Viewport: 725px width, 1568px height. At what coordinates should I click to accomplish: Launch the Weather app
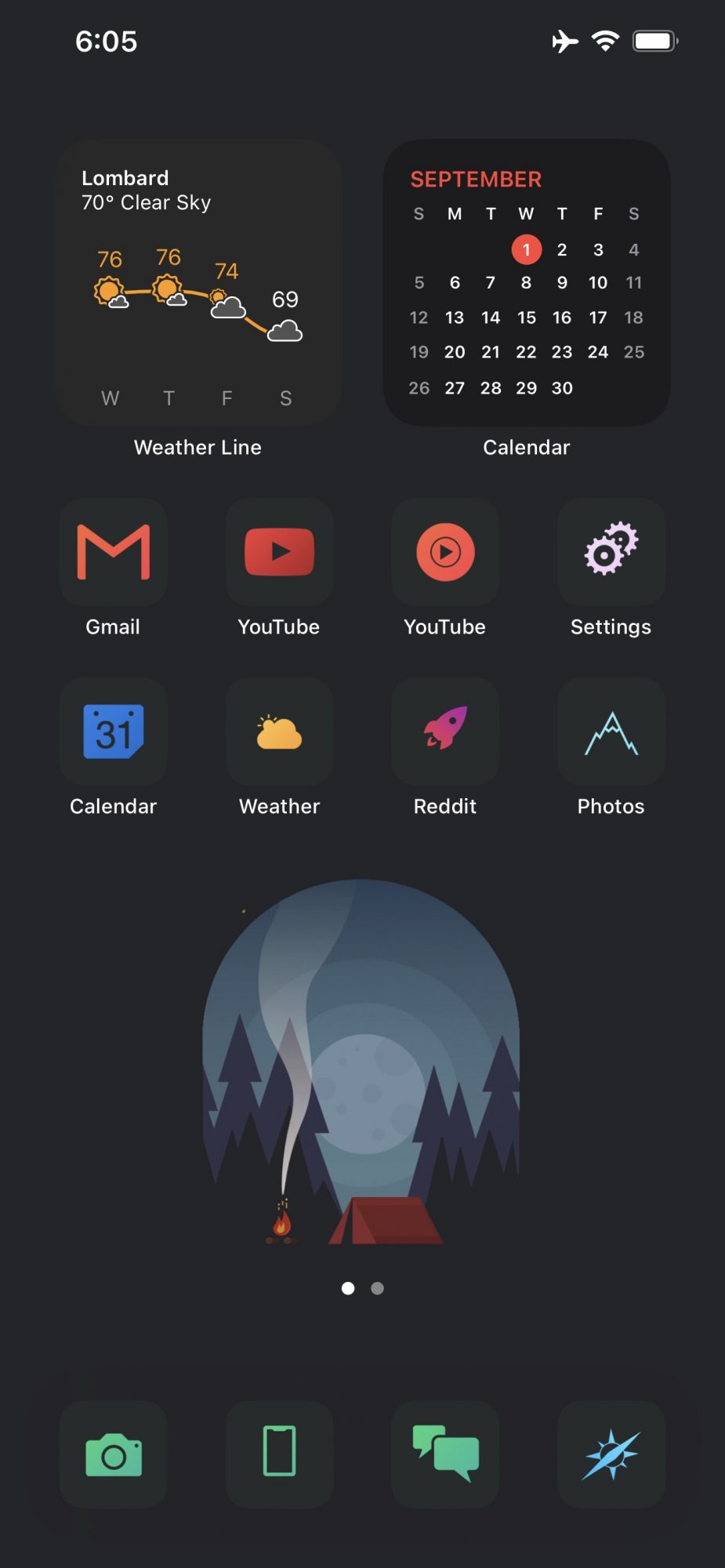[x=279, y=732]
